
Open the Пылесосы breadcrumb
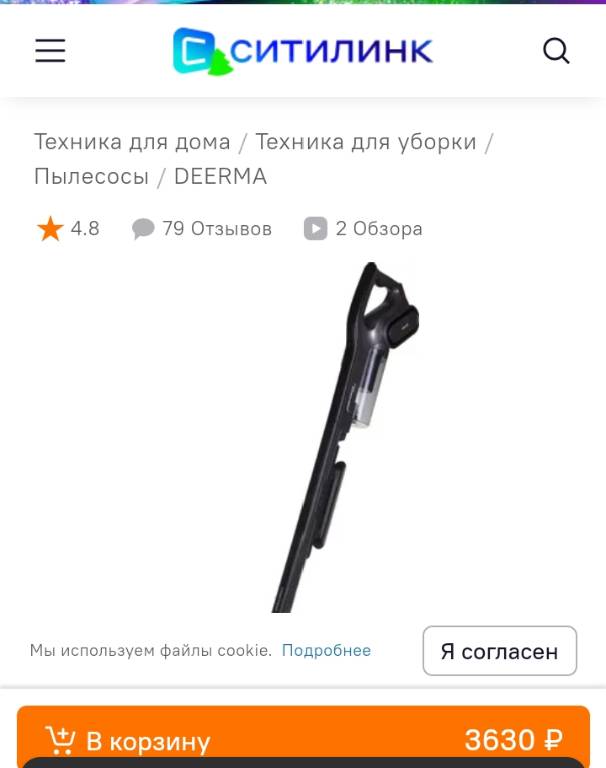pos(91,177)
